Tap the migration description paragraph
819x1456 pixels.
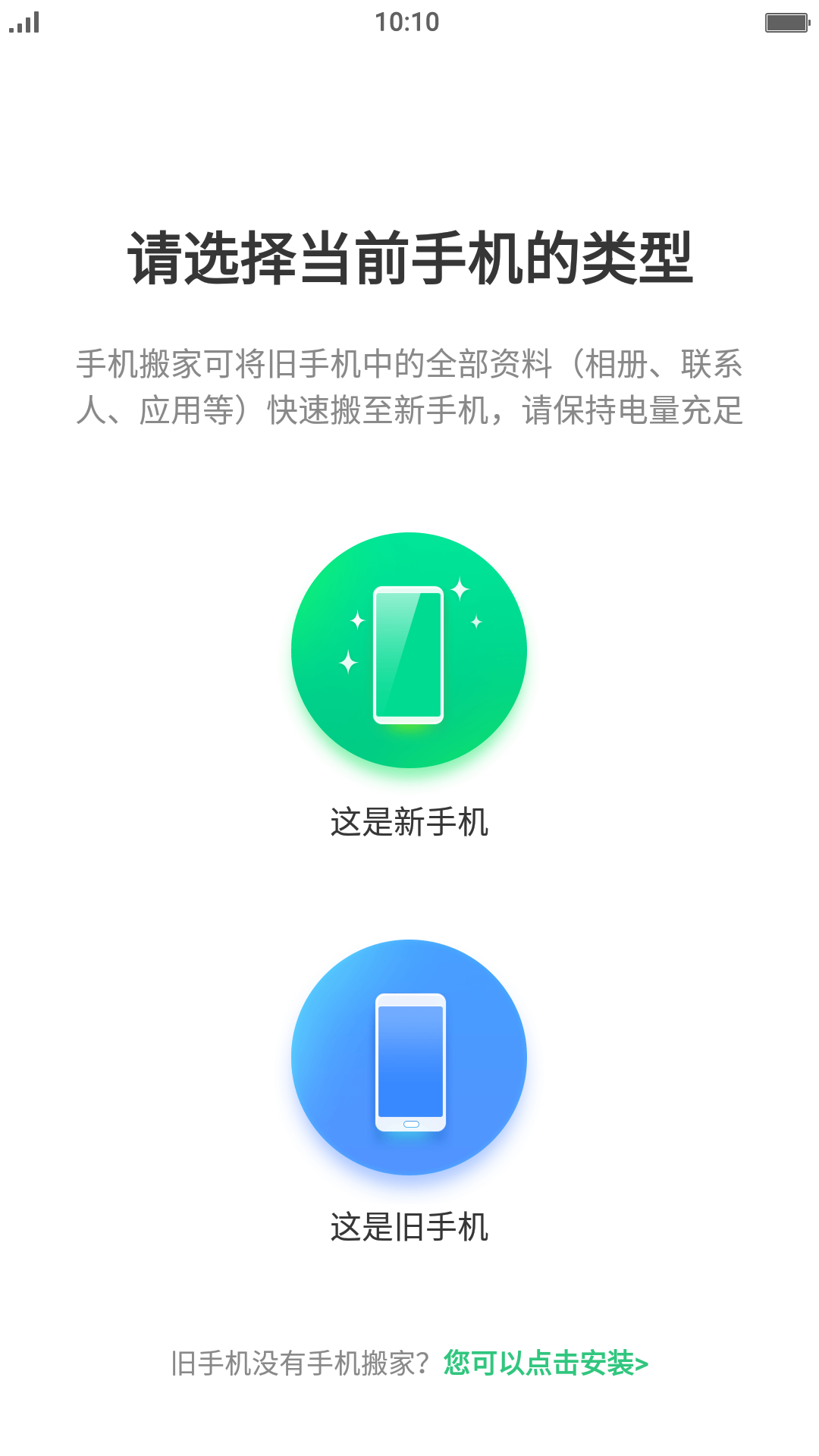(409, 387)
